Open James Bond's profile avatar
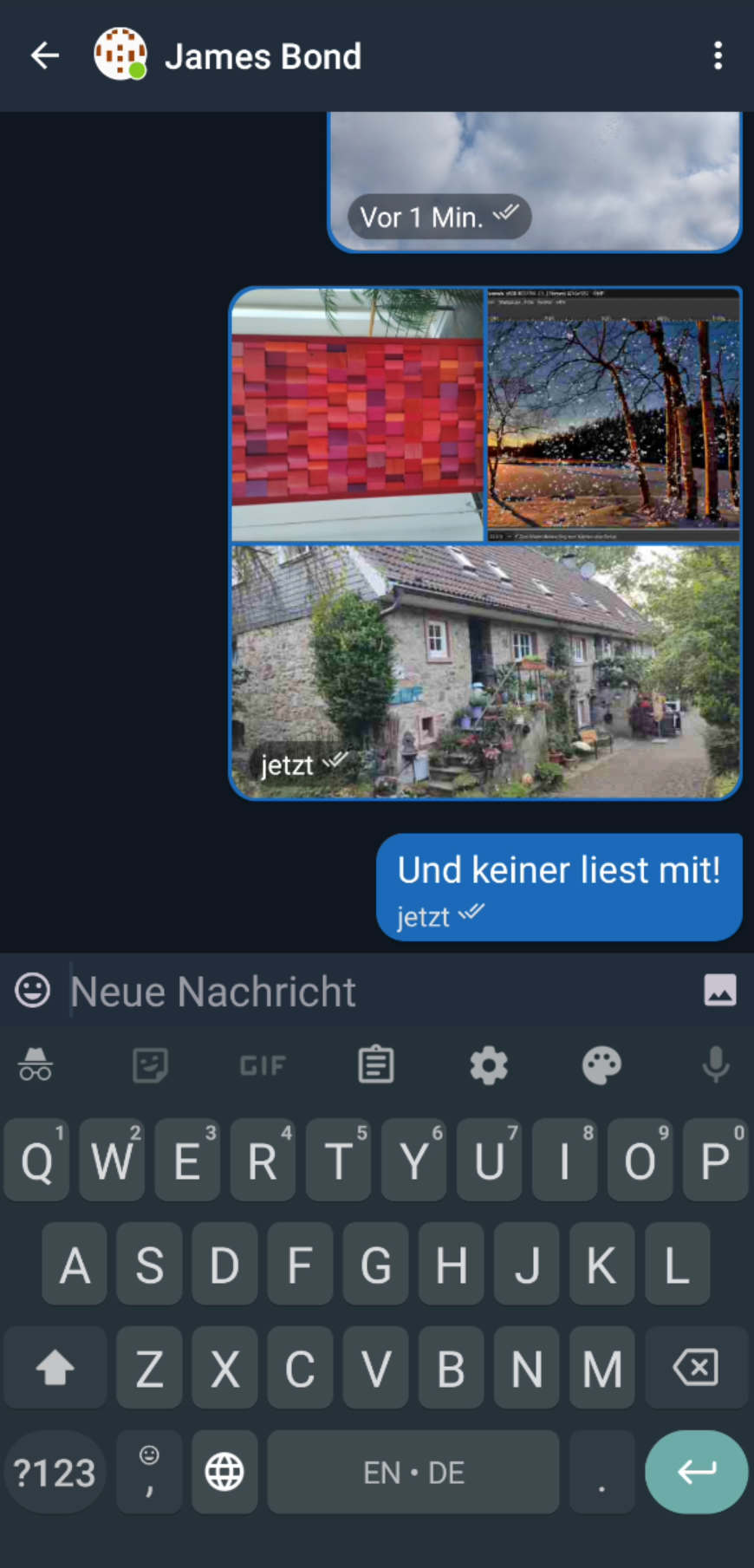Viewport: 754px width, 1568px height. pos(120,55)
